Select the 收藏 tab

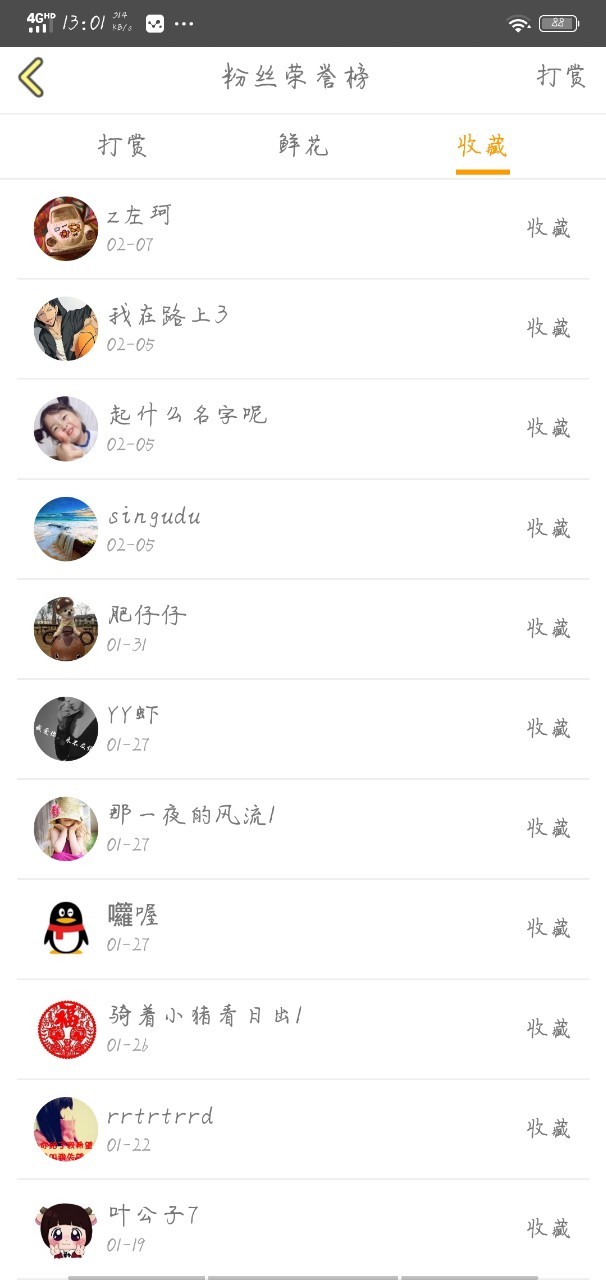[x=483, y=146]
